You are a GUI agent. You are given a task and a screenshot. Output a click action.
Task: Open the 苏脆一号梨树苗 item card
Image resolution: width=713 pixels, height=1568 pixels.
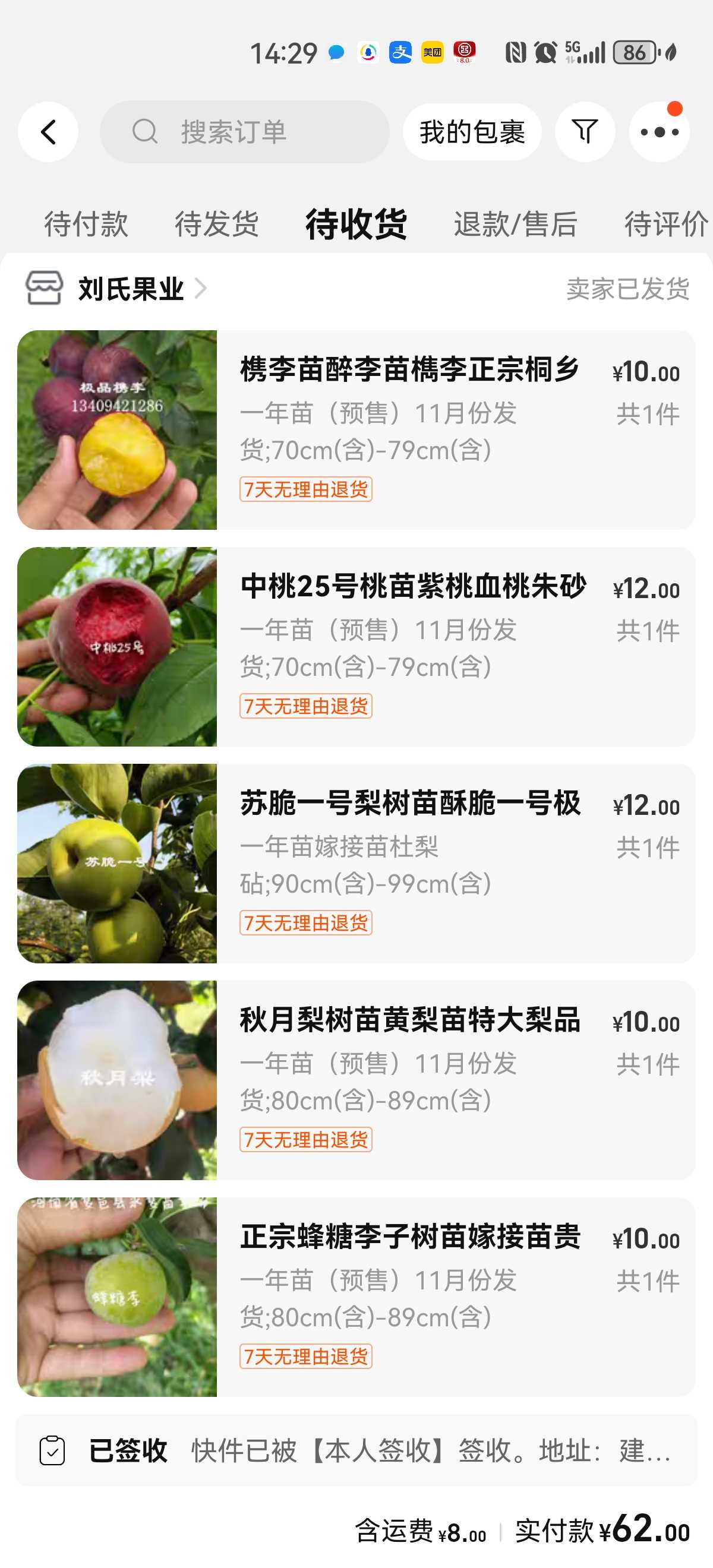356,863
